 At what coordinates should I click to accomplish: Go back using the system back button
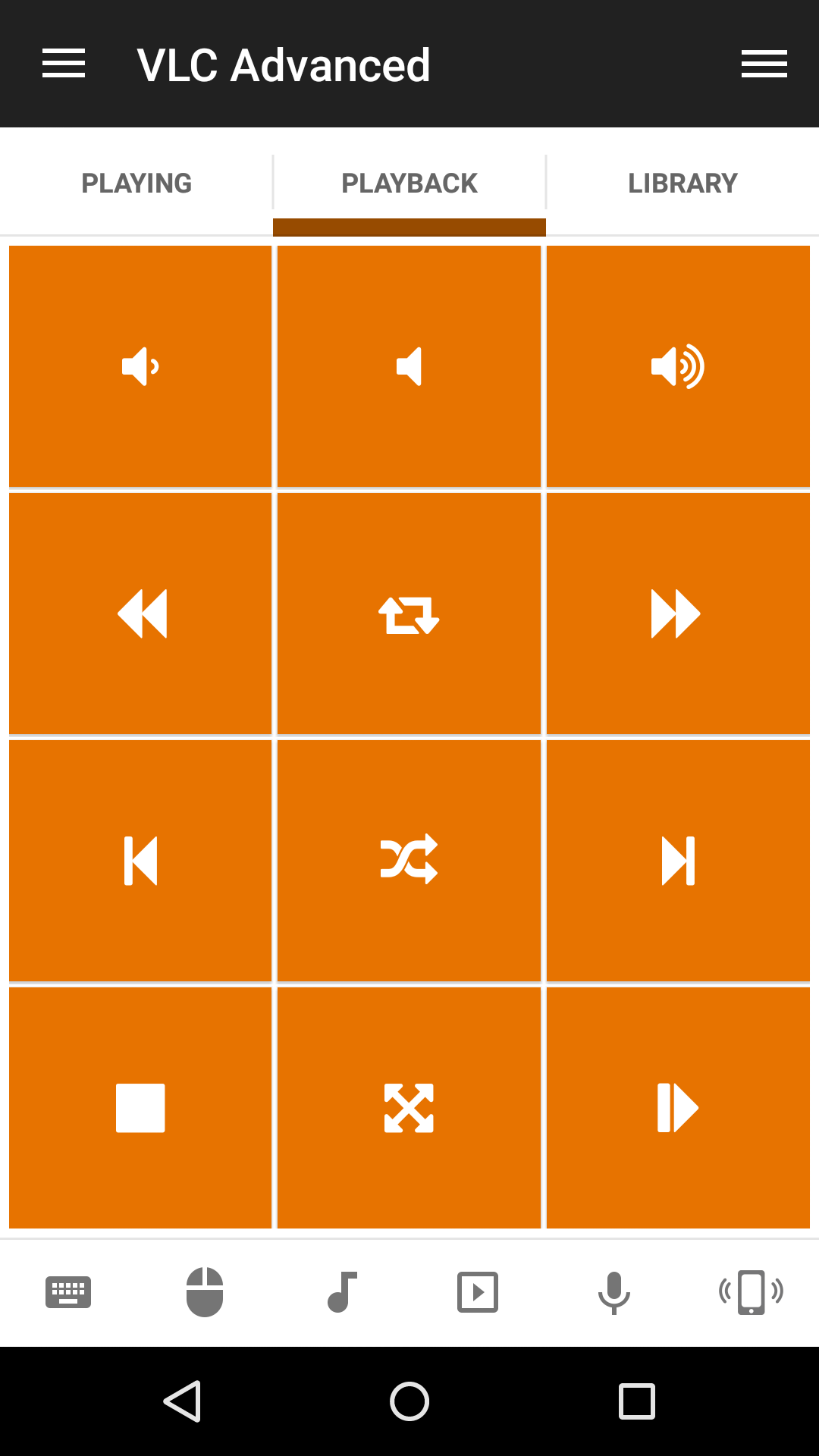coord(182,1401)
